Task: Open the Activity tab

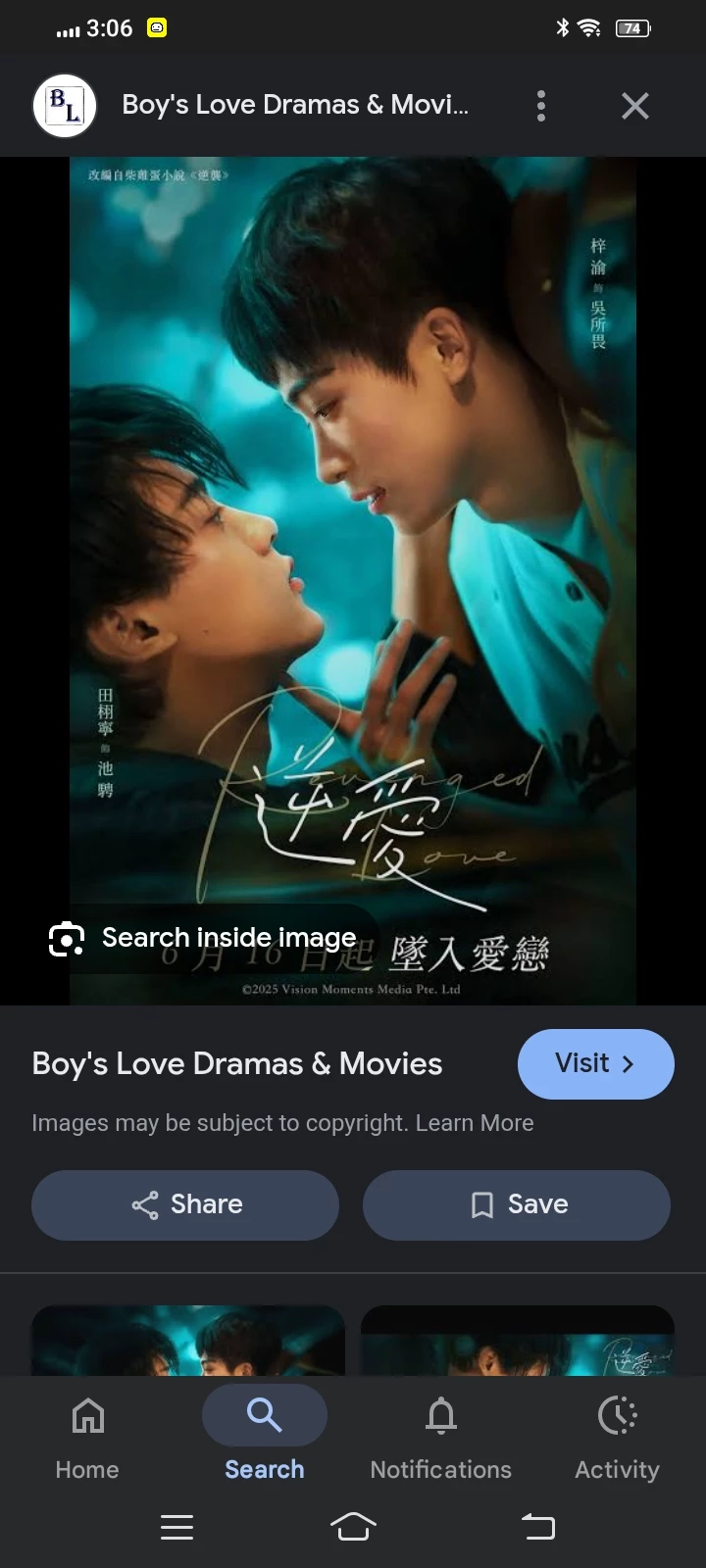Action: click(617, 1438)
